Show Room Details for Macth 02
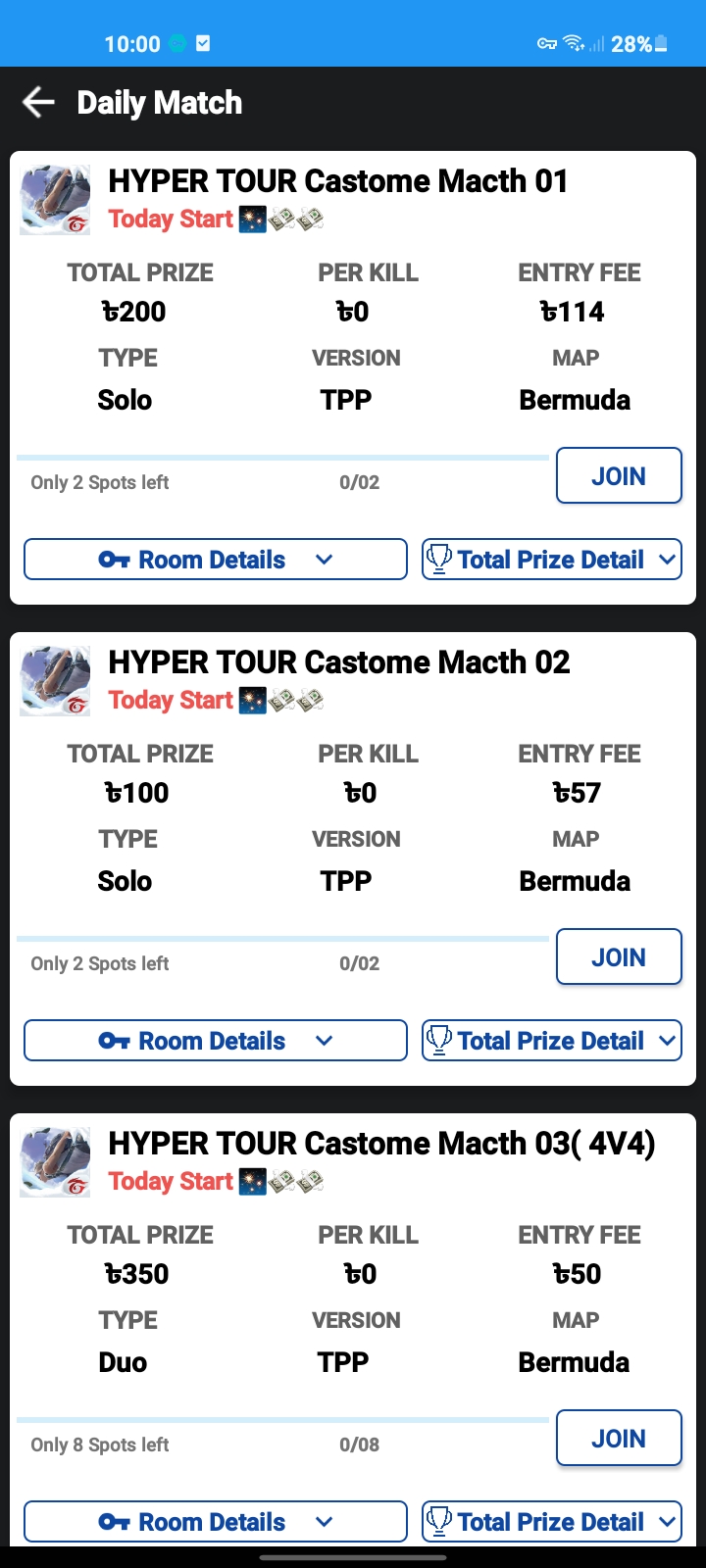 [216, 1041]
